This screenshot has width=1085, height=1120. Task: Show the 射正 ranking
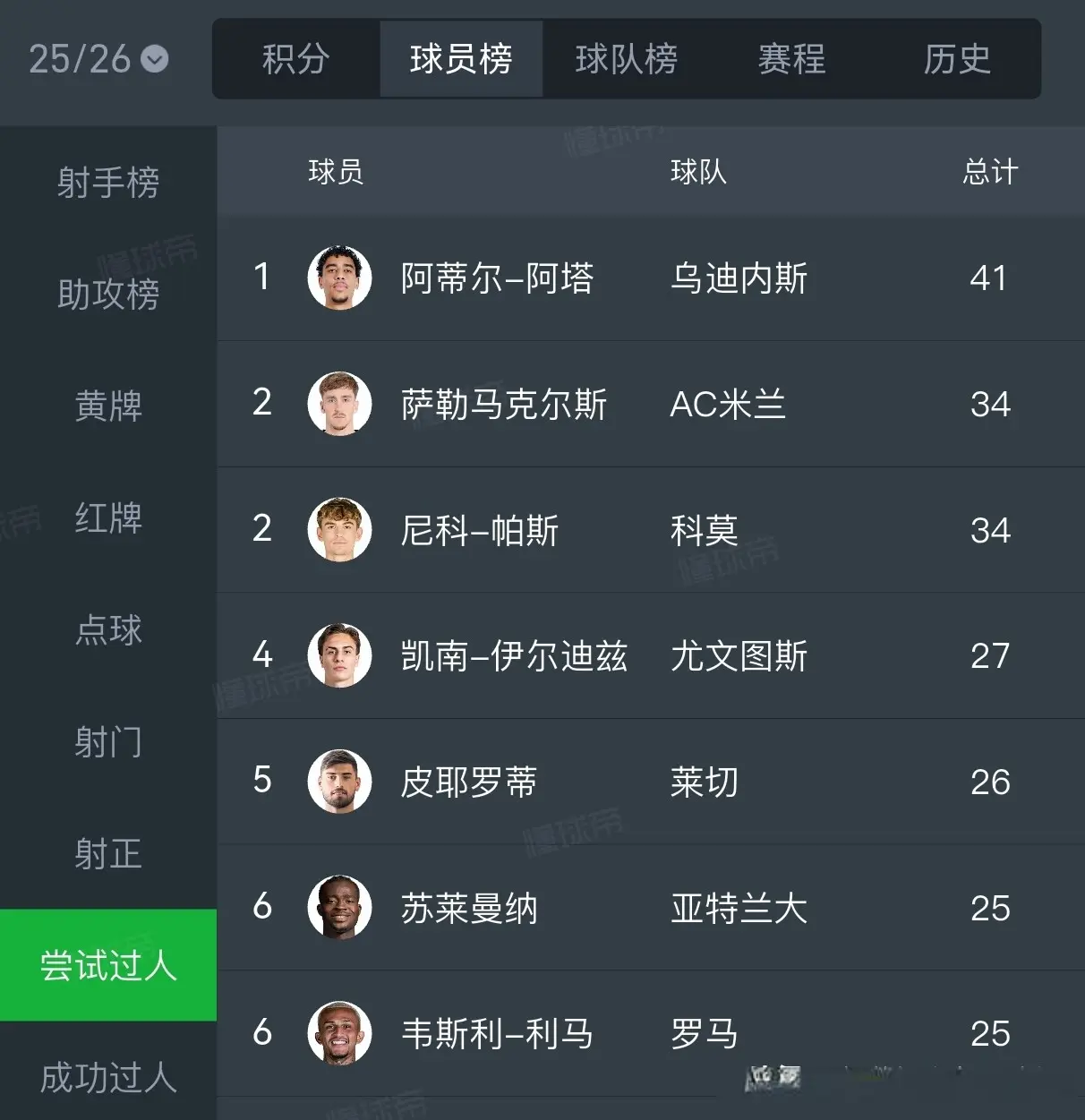click(108, 854)
